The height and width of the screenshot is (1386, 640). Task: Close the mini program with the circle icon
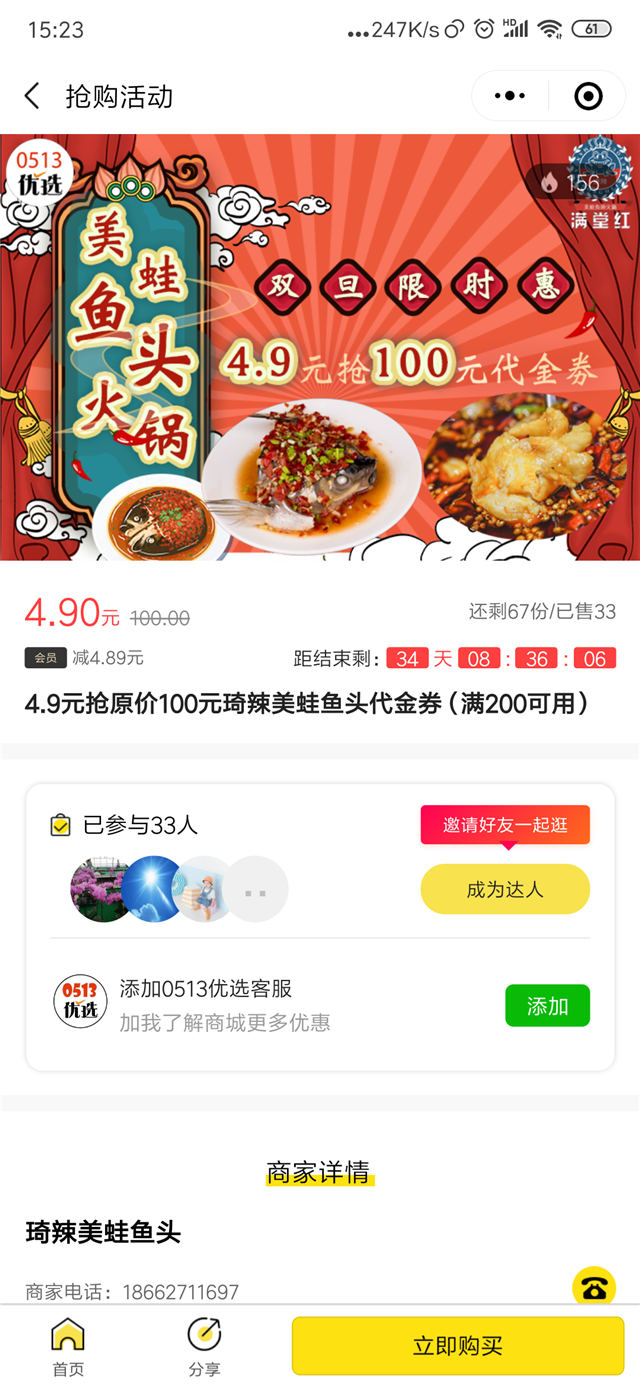point(588,96)
